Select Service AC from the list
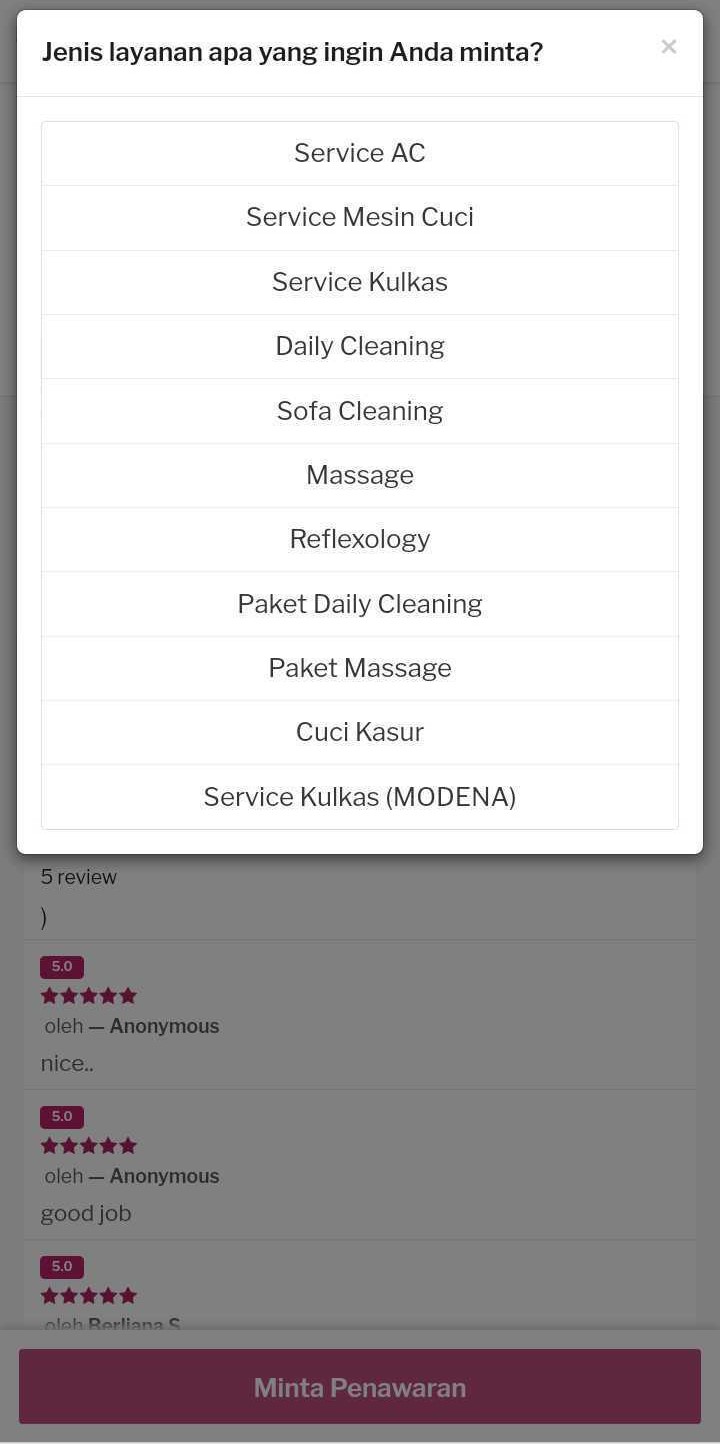 click(x=360, y=153)
